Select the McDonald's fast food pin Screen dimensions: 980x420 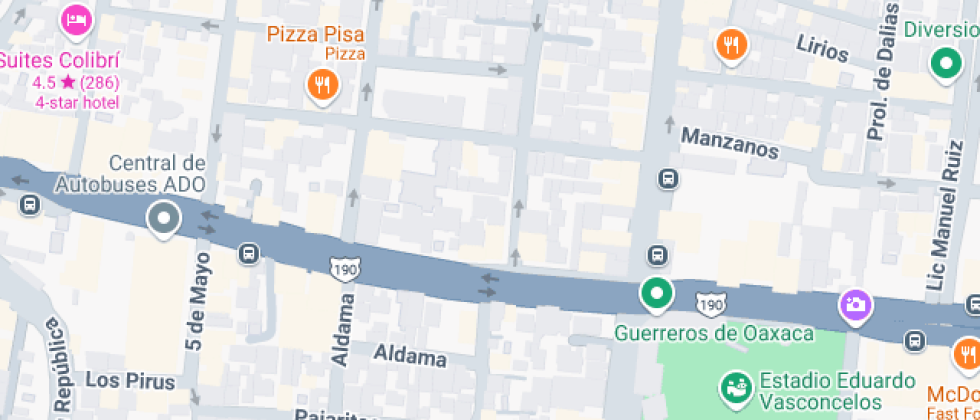(x=967, y=354)
